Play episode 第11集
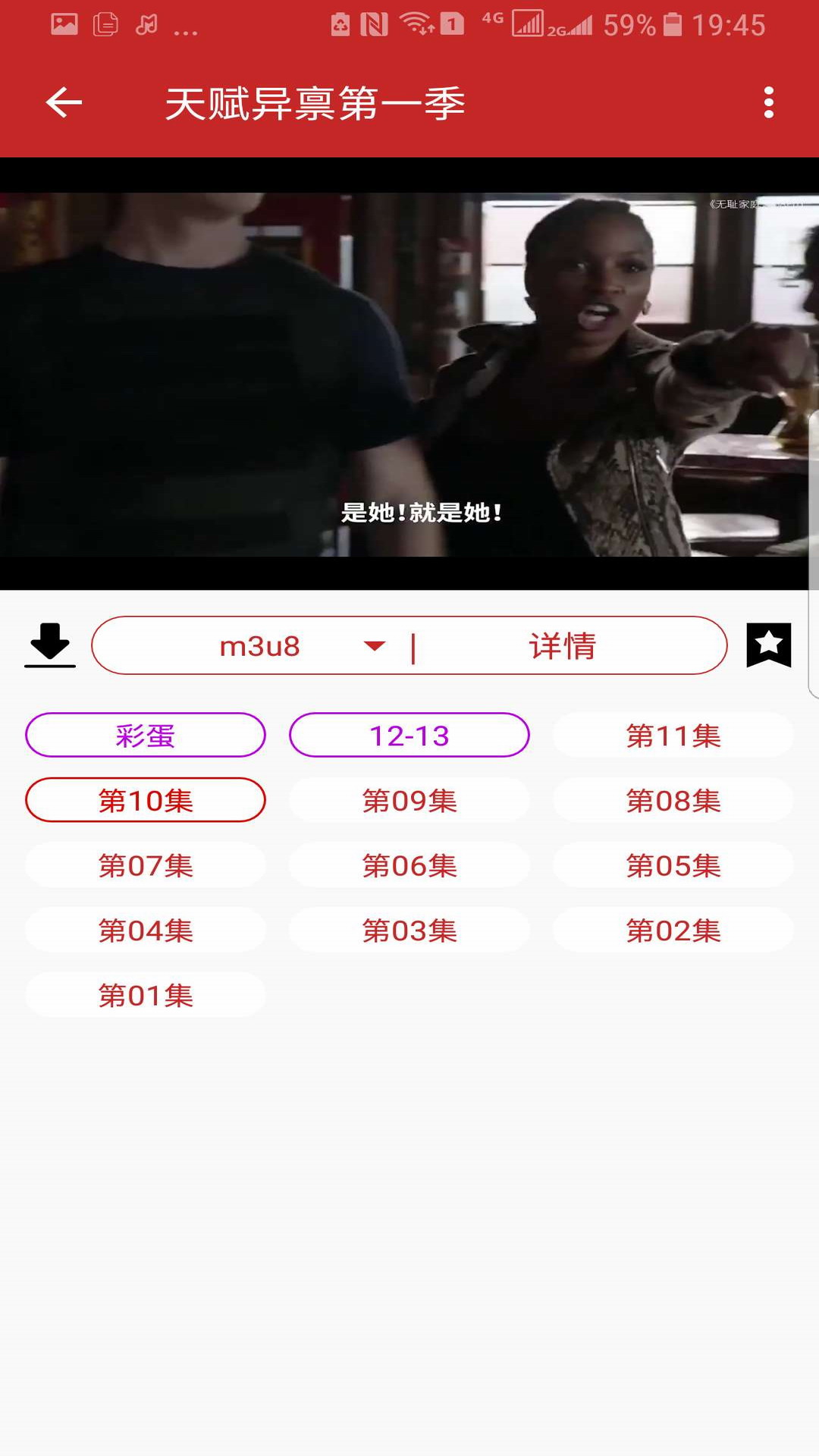The height and width of the screenshot is (1456, 819). coord(673,735)
